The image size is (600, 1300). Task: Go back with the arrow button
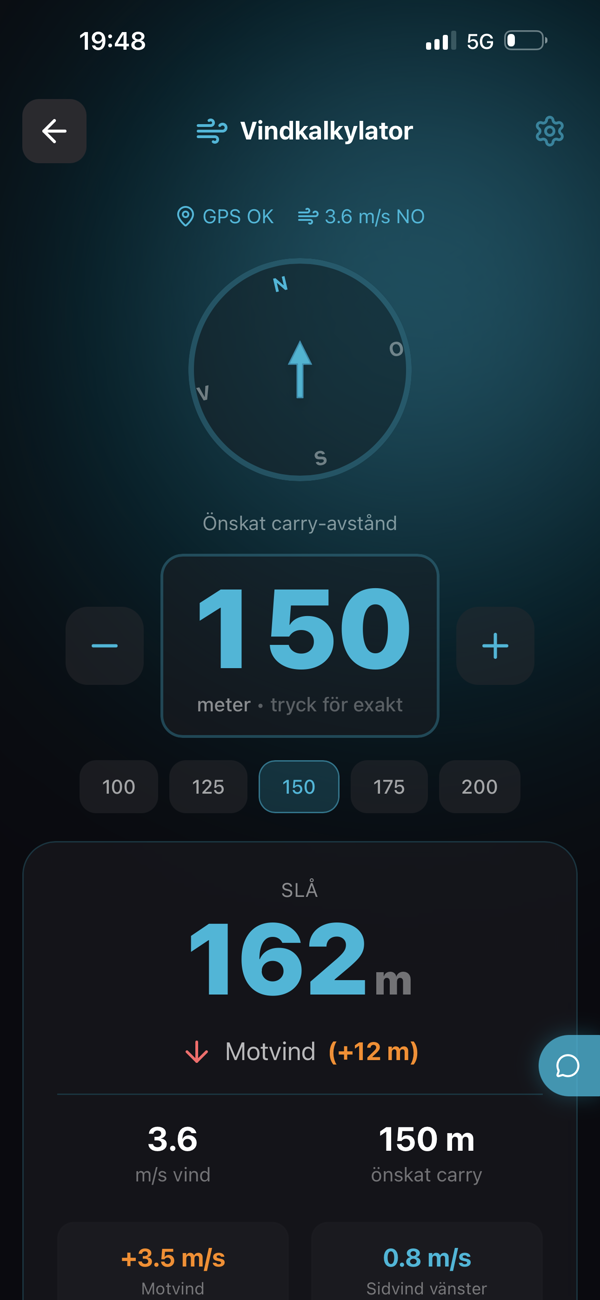pyautogui.click(x=54, y=131)
